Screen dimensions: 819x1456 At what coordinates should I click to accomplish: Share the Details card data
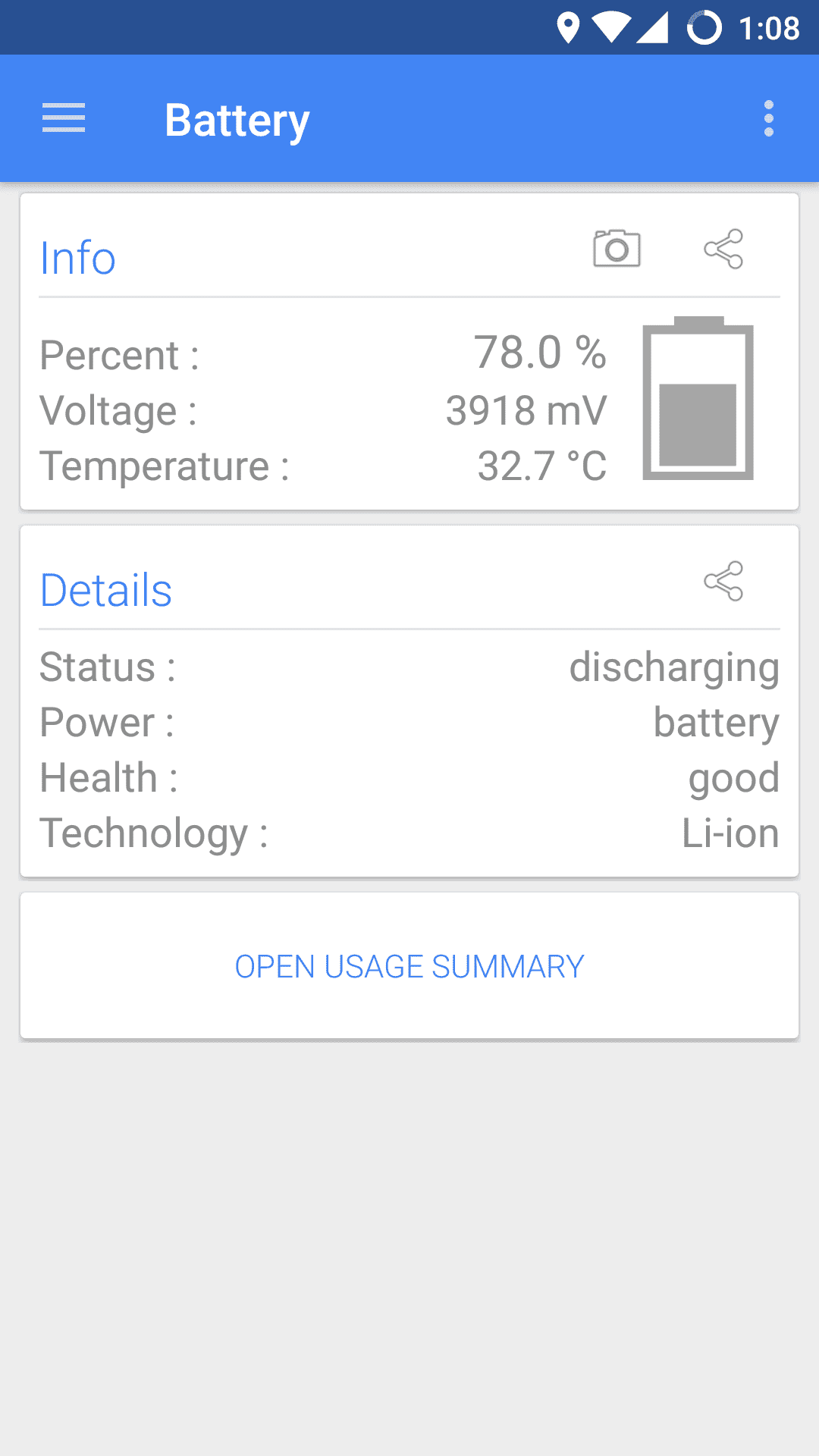pos(723,581)
